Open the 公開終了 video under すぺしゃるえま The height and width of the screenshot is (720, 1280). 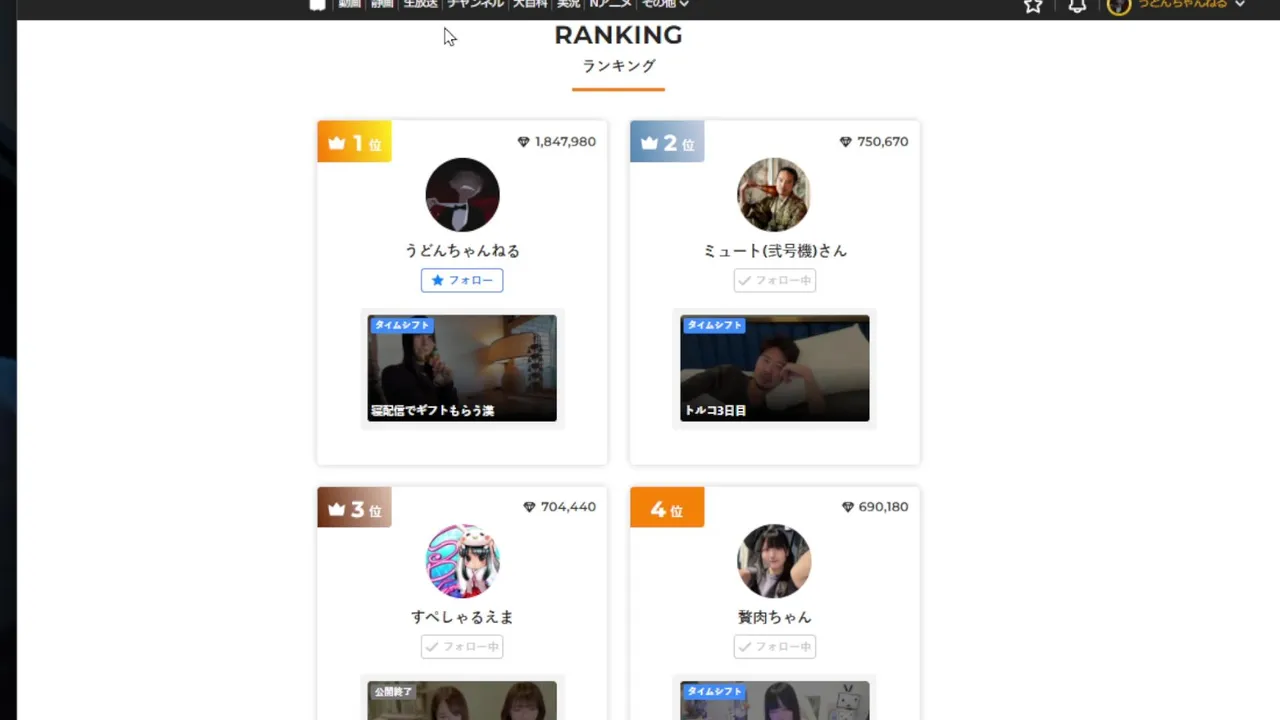[x=462, y=701]
